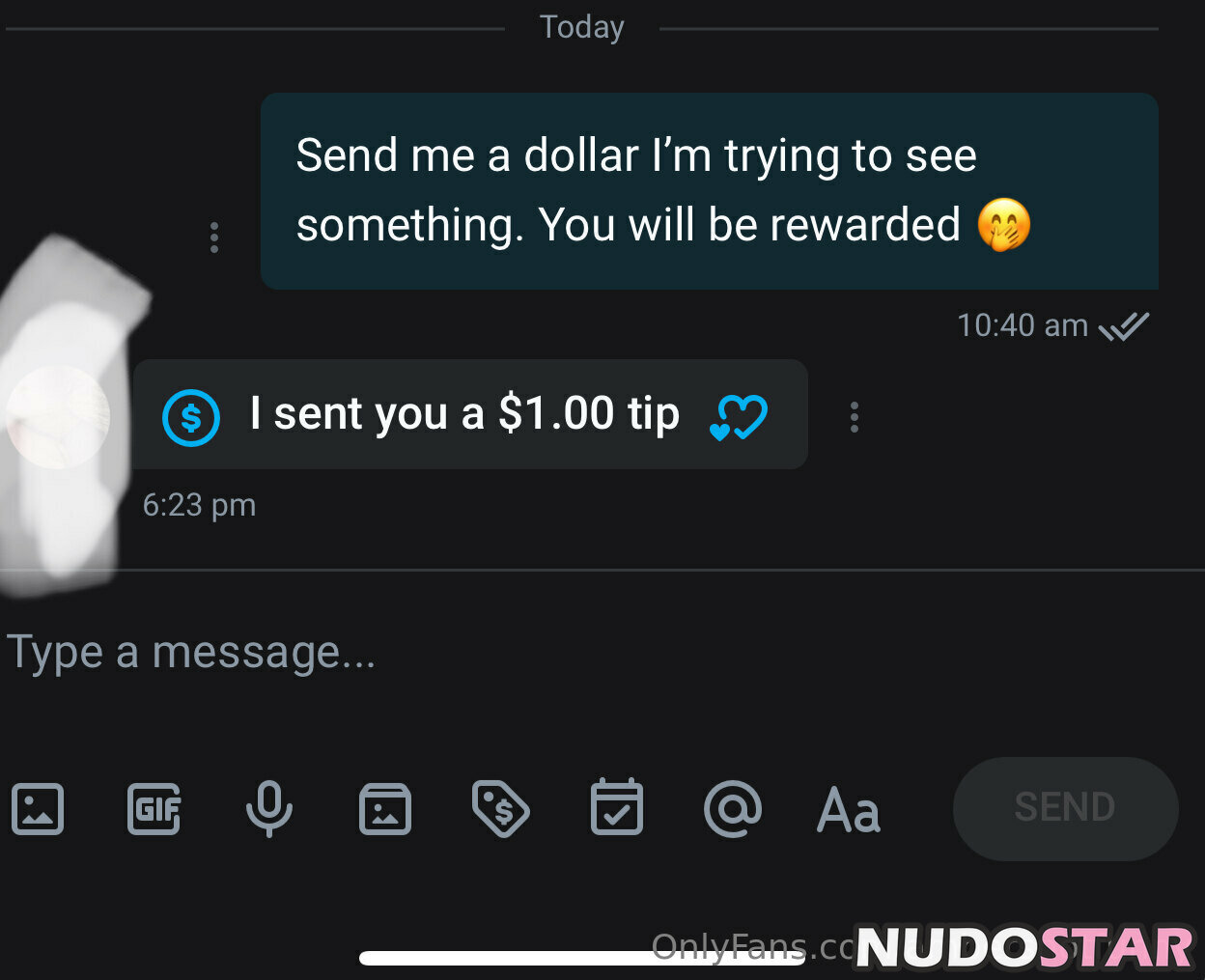Record a voice message with the microphone
The image size is (1205, 980).
click(269, 809)
